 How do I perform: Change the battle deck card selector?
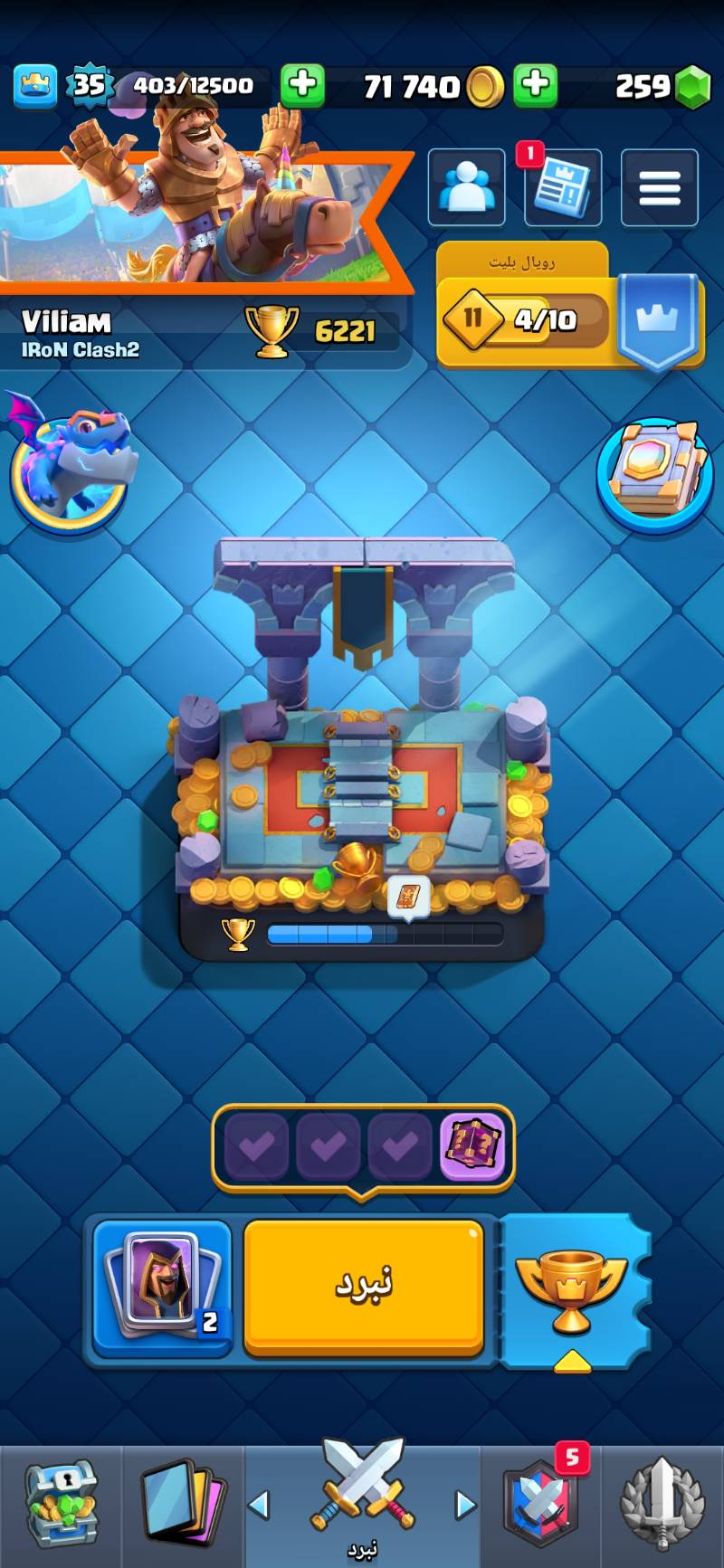[163, 1285]
